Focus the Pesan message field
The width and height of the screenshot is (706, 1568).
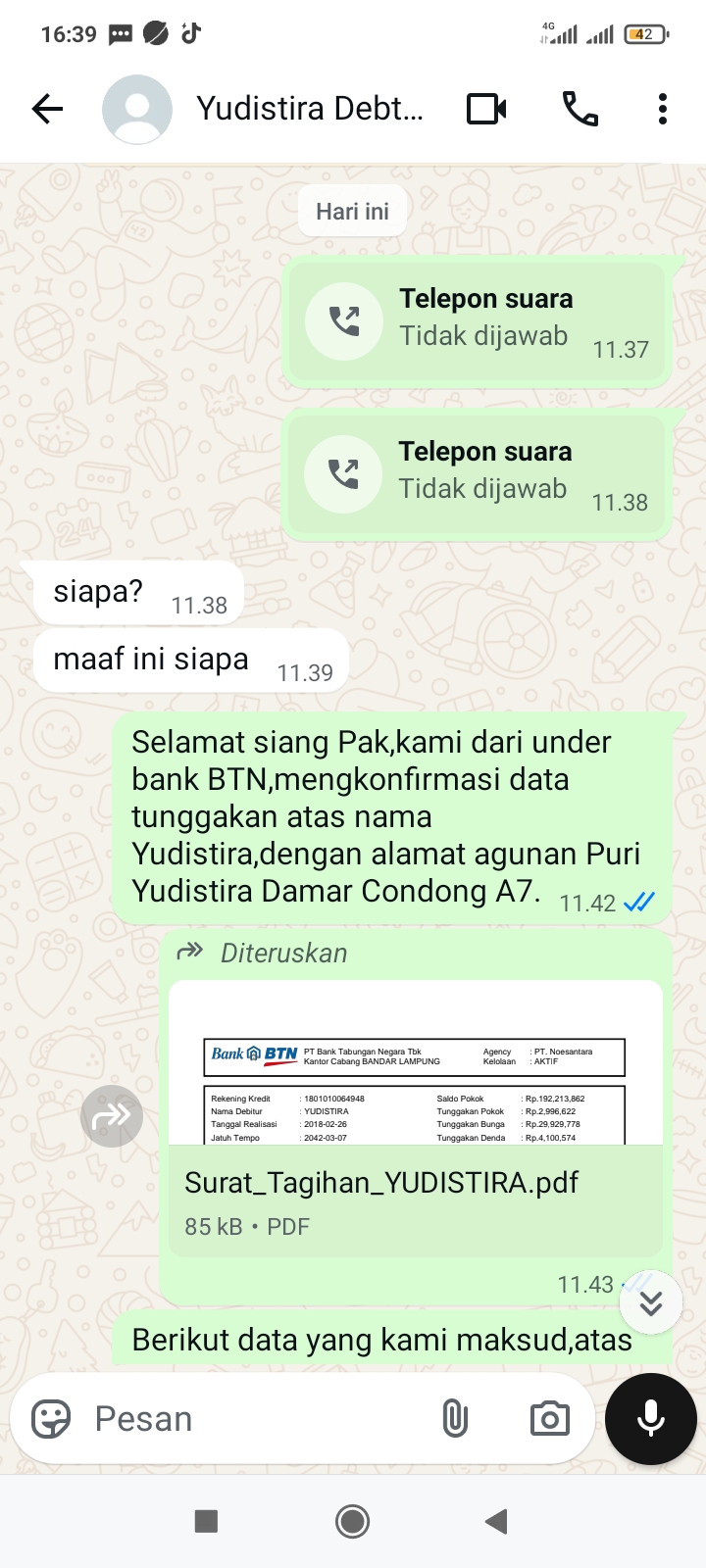[x=255, y=1418]
